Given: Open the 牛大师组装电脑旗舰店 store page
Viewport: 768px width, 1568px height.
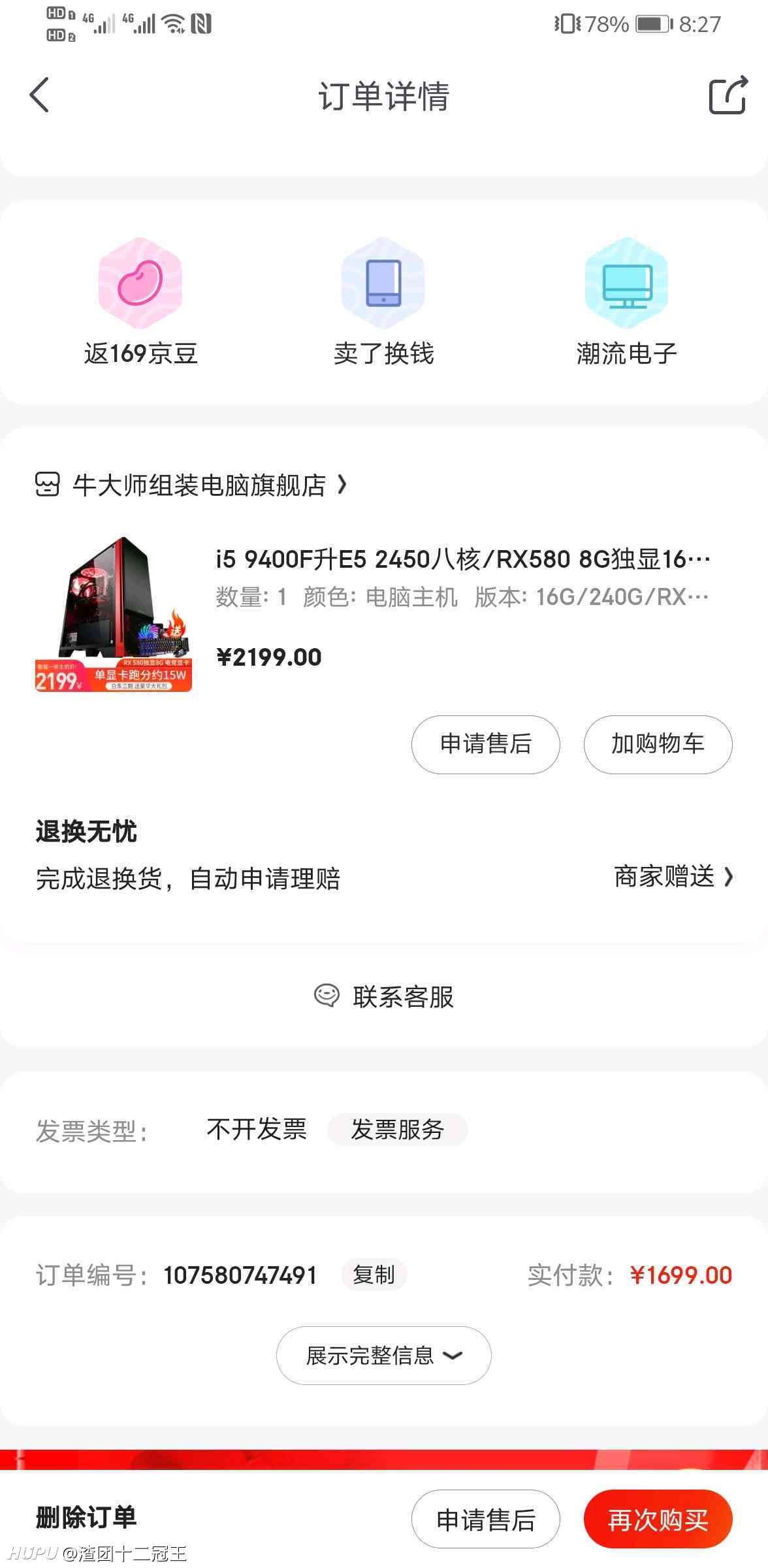Looking at the screenshot, I should pyautogui.click(x=191, y=485).
